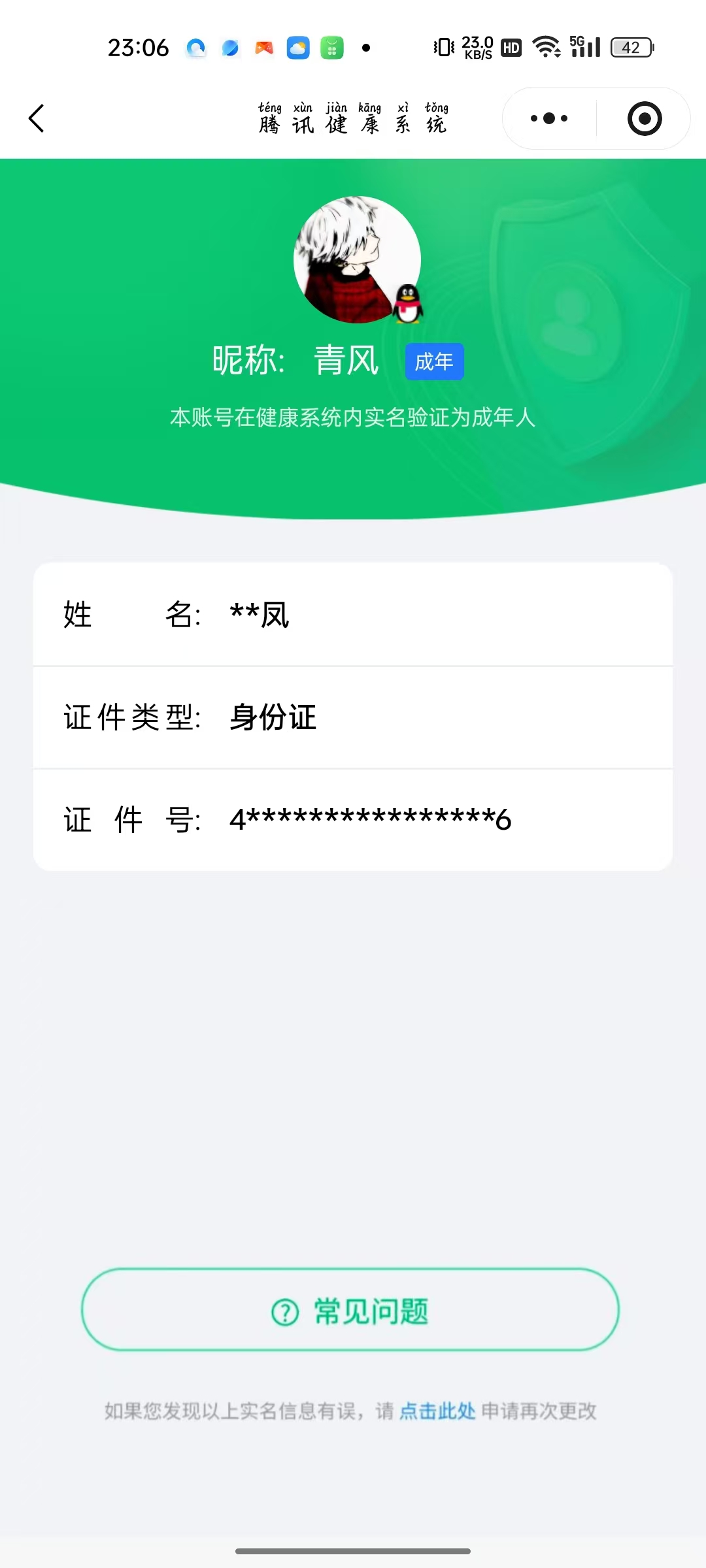Open the weather app icon in status bar
This screenshot has width=706, height=1568.
297,48
